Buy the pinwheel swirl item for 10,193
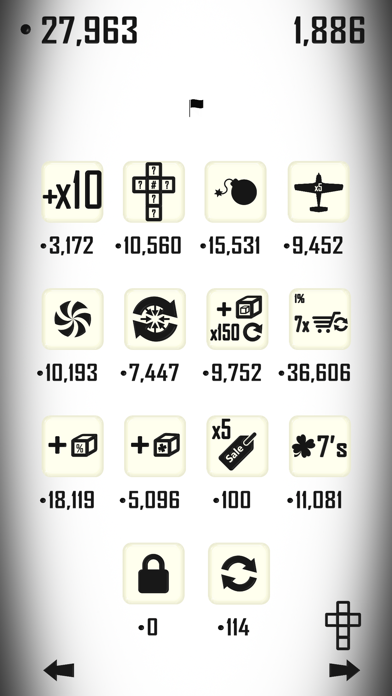 point(73,319)
